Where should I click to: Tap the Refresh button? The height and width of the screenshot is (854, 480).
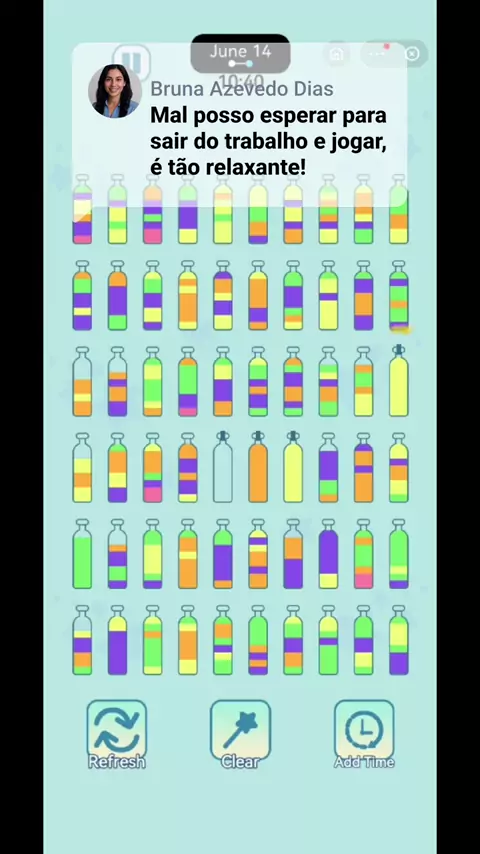click(117, 734)
